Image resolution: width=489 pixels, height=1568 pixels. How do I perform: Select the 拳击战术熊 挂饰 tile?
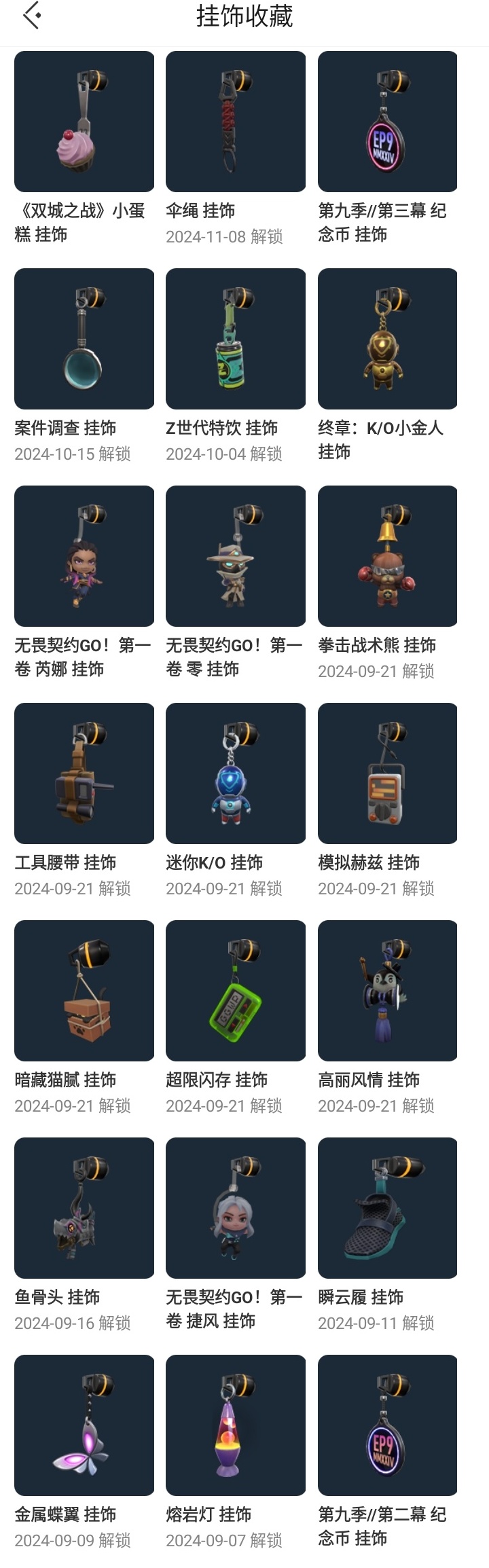pos(387,557)
